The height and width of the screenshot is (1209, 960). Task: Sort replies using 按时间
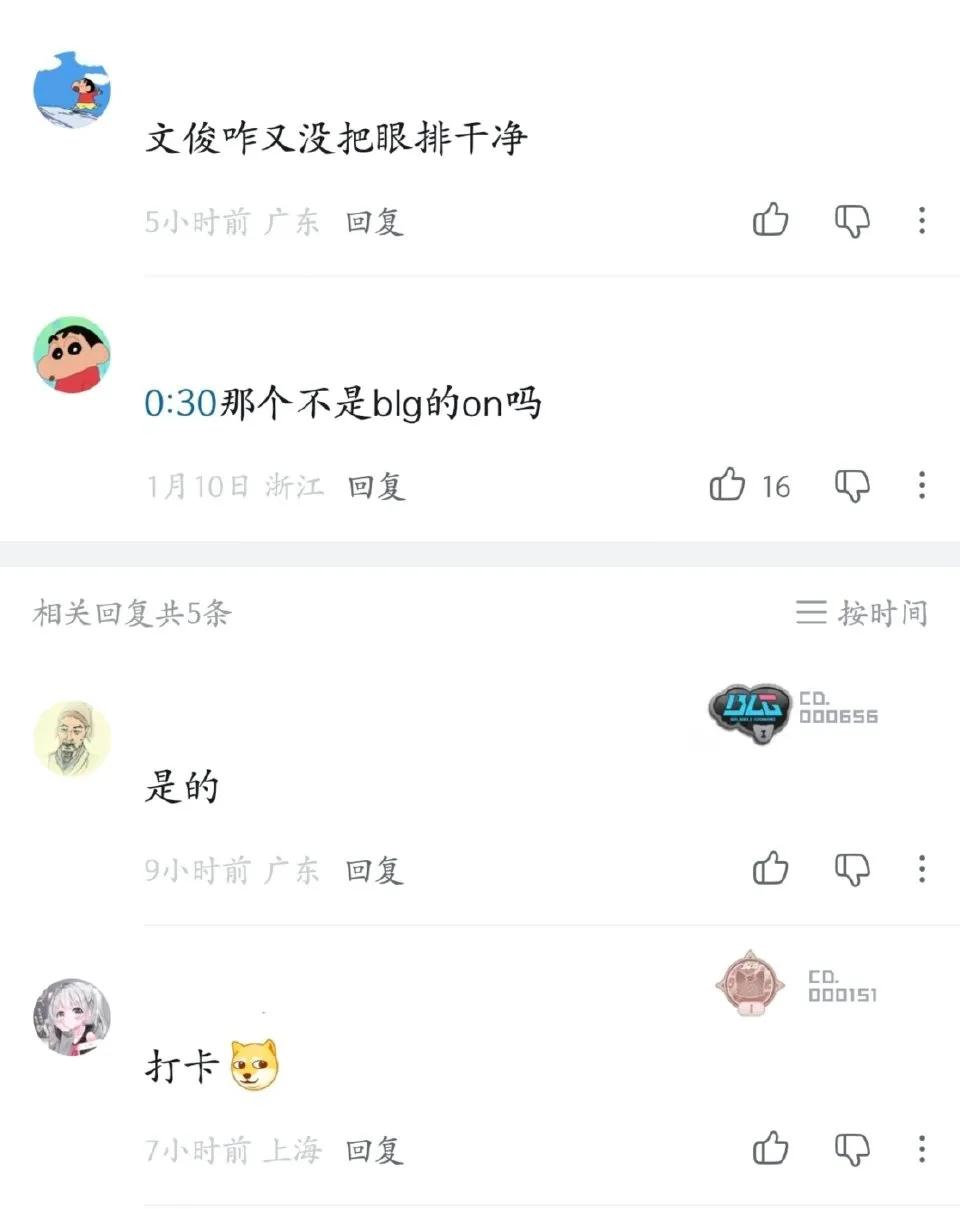click(862, 612)
